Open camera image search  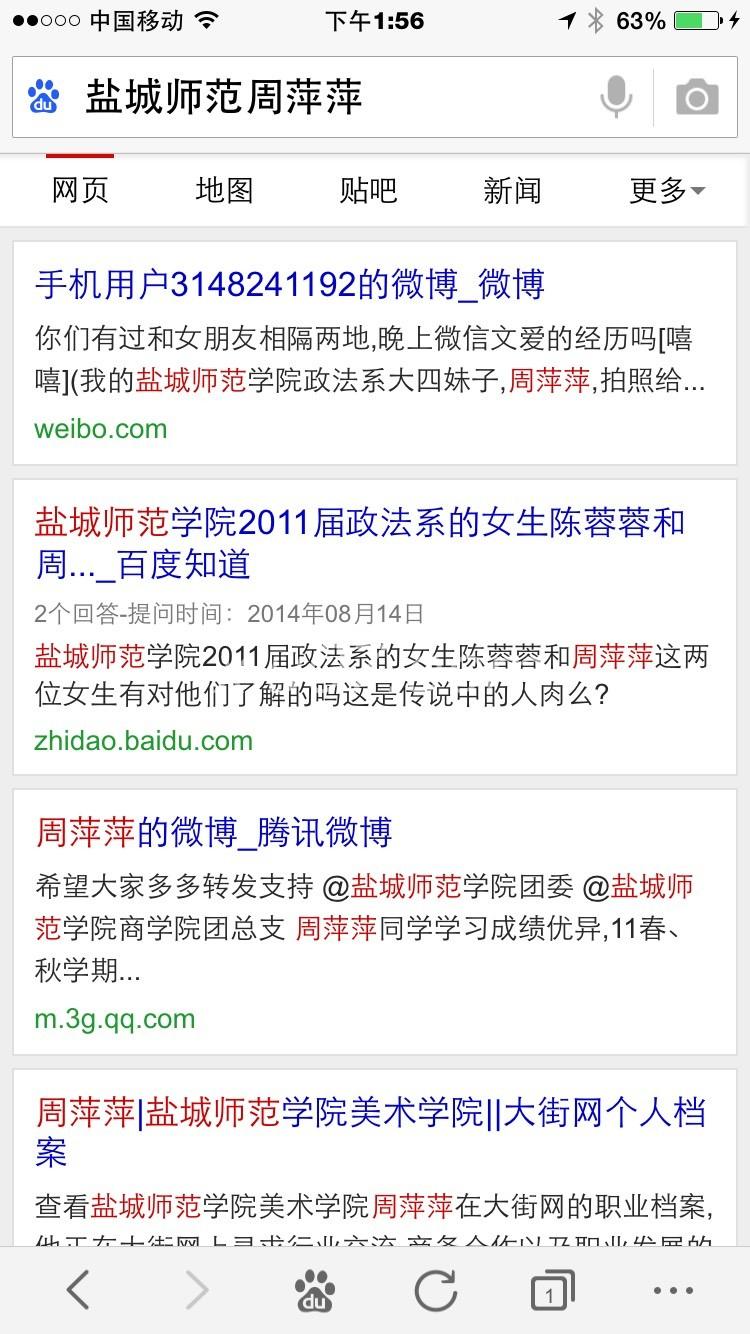(697, 97)
